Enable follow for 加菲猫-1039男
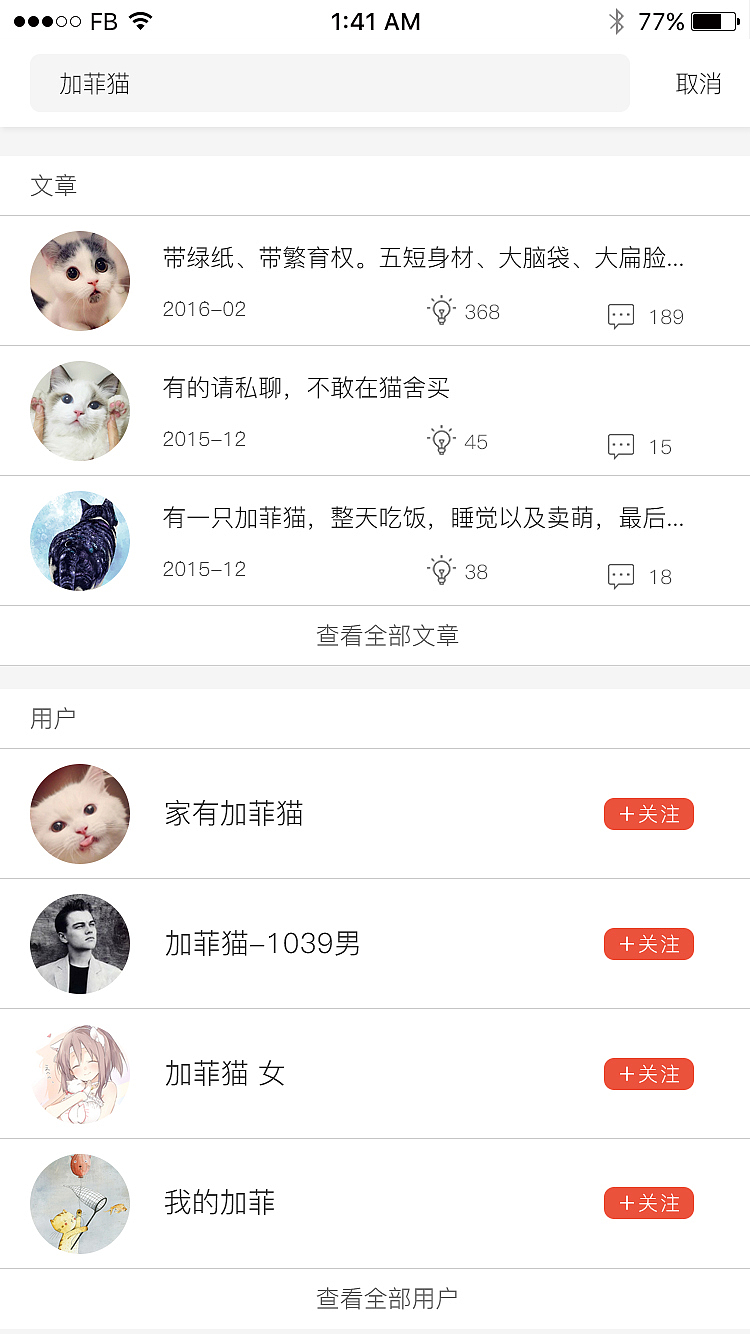 click(x=648, y=944)
